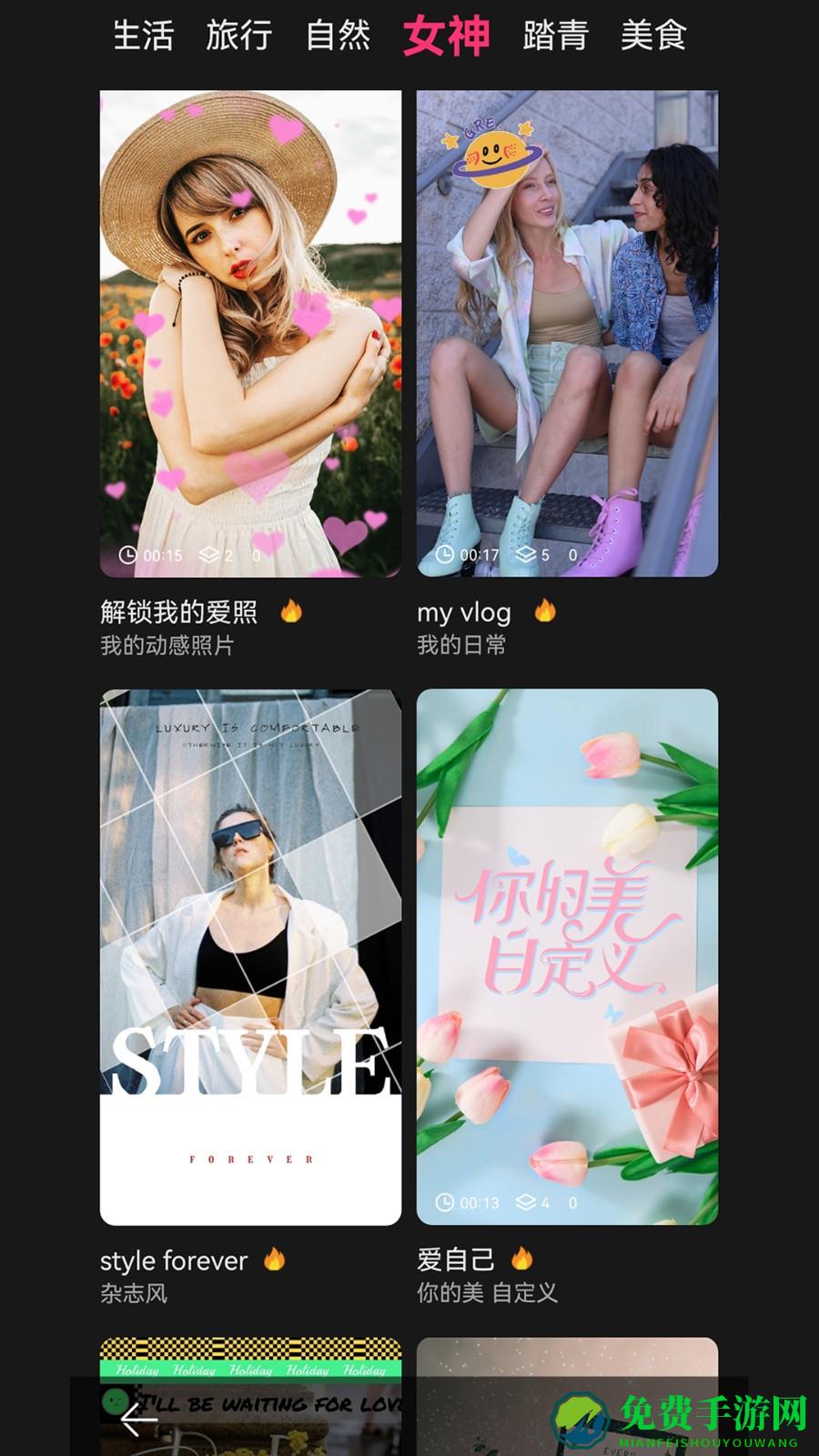
Task: Tap the 解锁我的爱照 template title
Action: (x=179, y=612)
